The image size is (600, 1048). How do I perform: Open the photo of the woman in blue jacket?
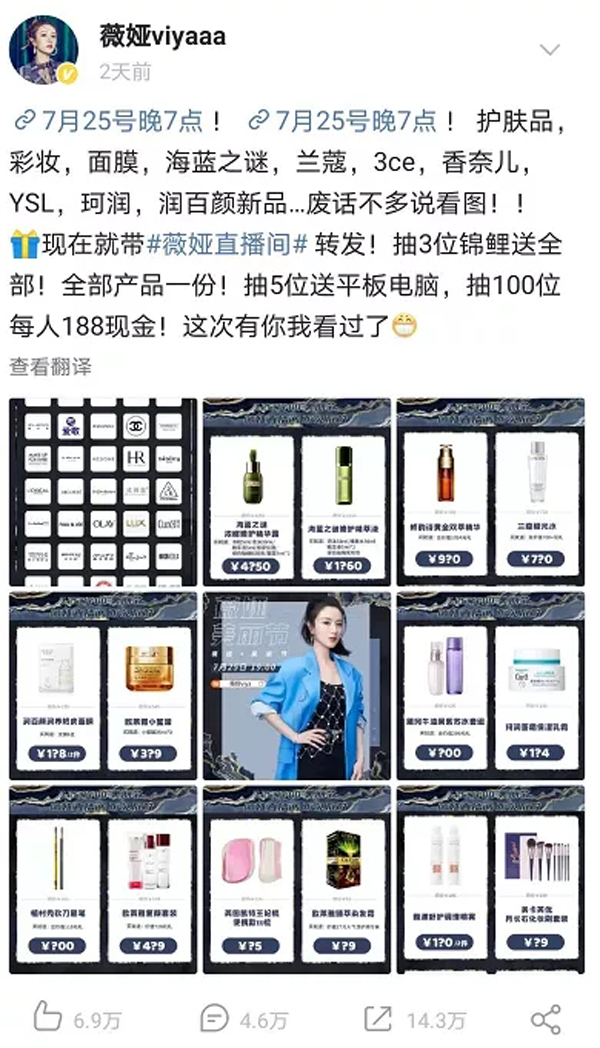pos(297,685)
